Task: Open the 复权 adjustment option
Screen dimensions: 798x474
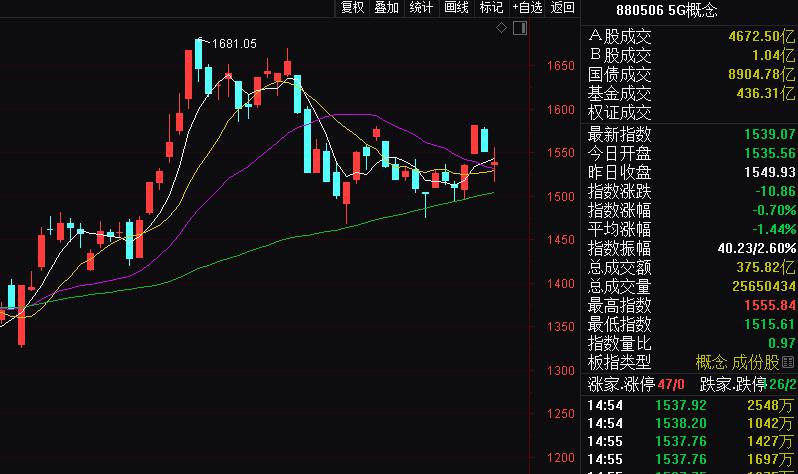Action: (x=352, y=8)
